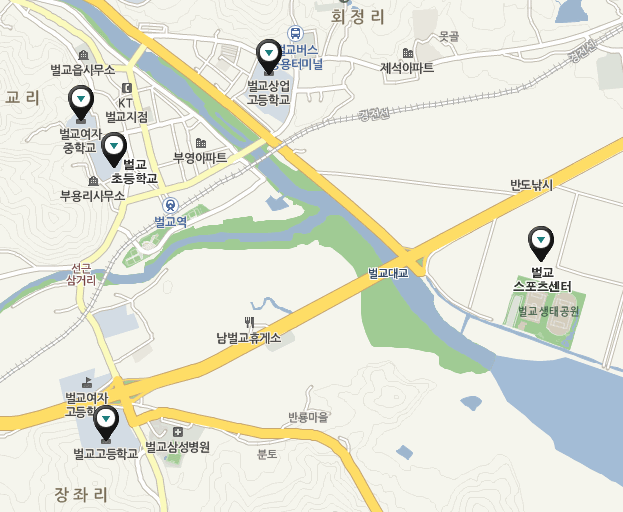Tap the 벌교여자중학교 pin
This screenshot has width=623, height=512.
pos(81,100)
